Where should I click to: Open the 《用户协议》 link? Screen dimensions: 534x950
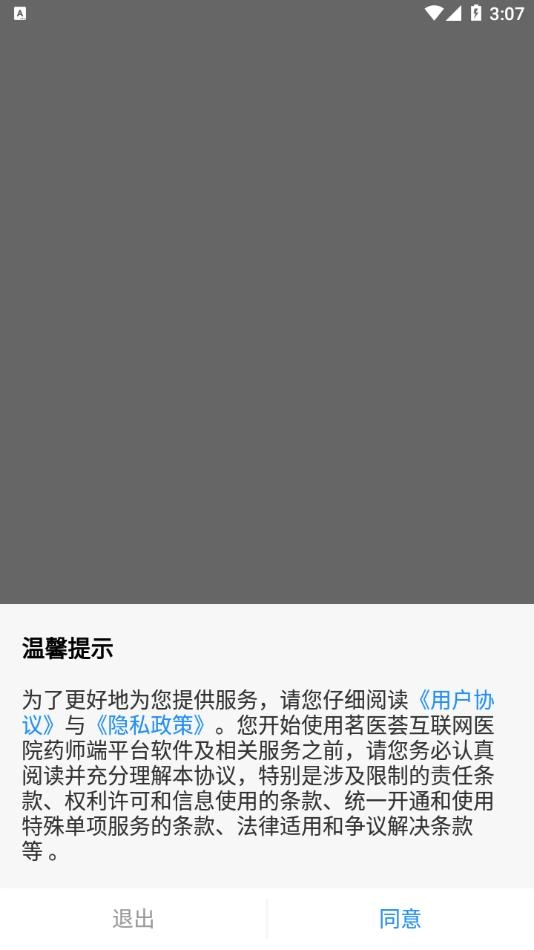pos(455,700)
